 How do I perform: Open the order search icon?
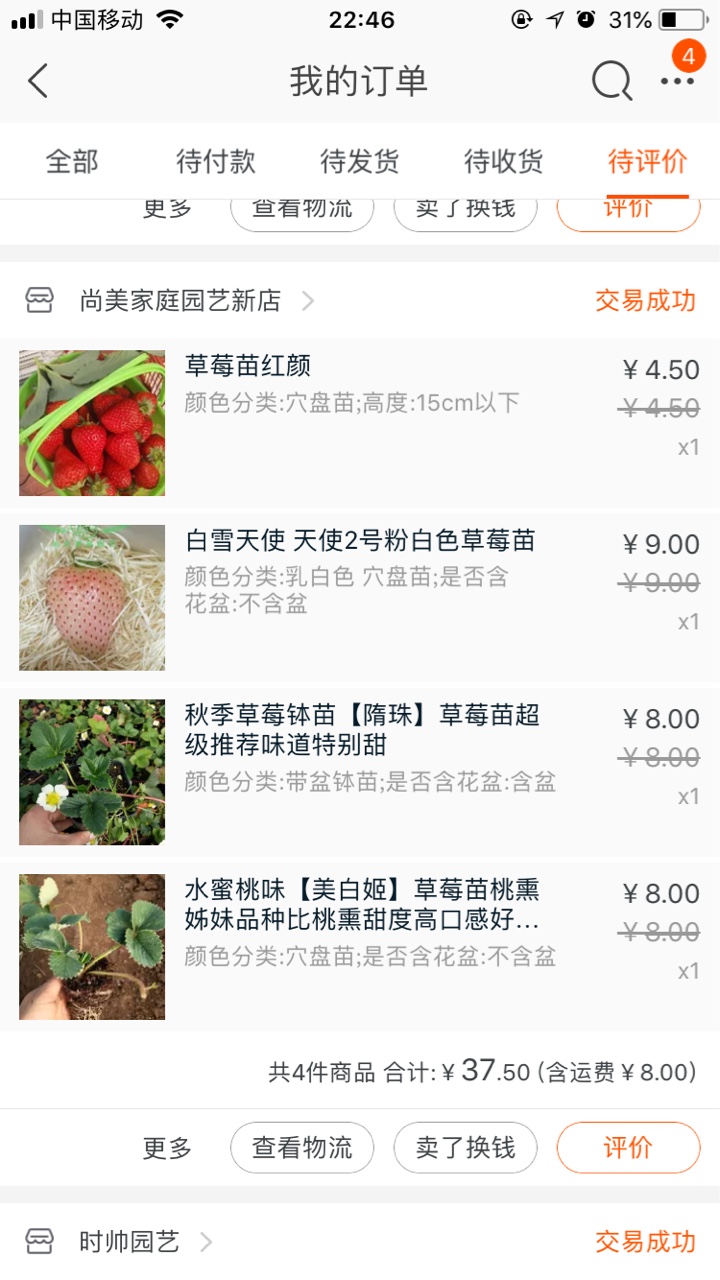(x=611, y=81)
